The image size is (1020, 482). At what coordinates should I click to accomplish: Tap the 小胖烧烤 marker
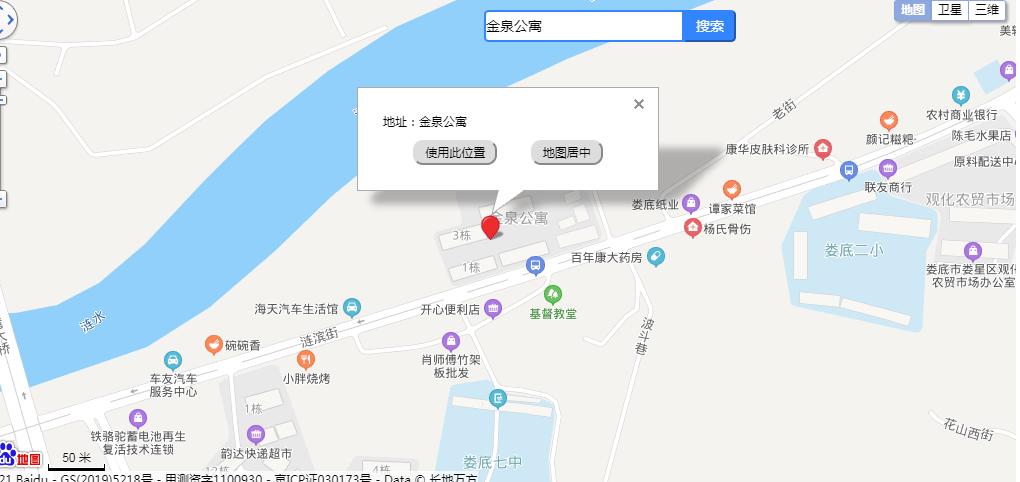306,359
